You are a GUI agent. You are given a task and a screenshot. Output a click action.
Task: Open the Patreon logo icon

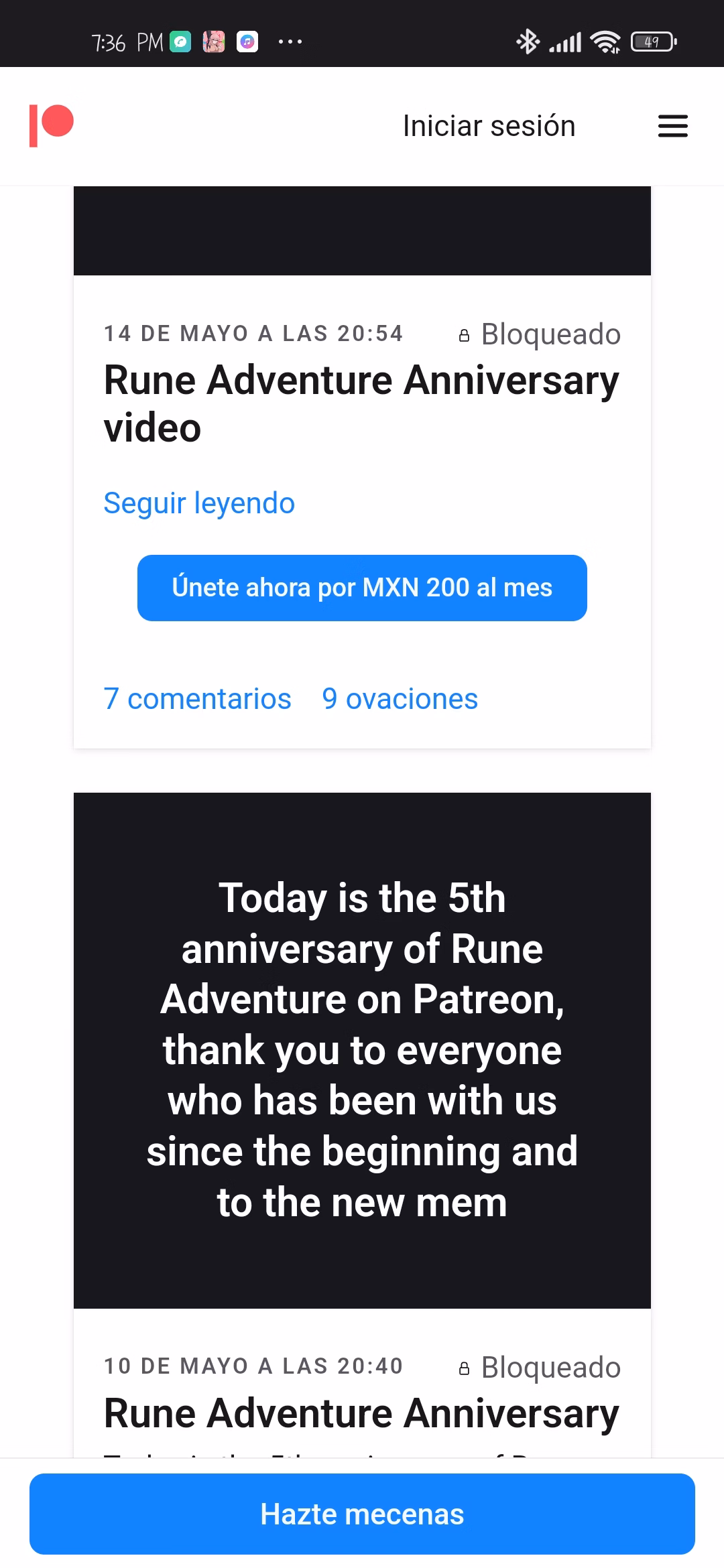(x=50, y=125)
